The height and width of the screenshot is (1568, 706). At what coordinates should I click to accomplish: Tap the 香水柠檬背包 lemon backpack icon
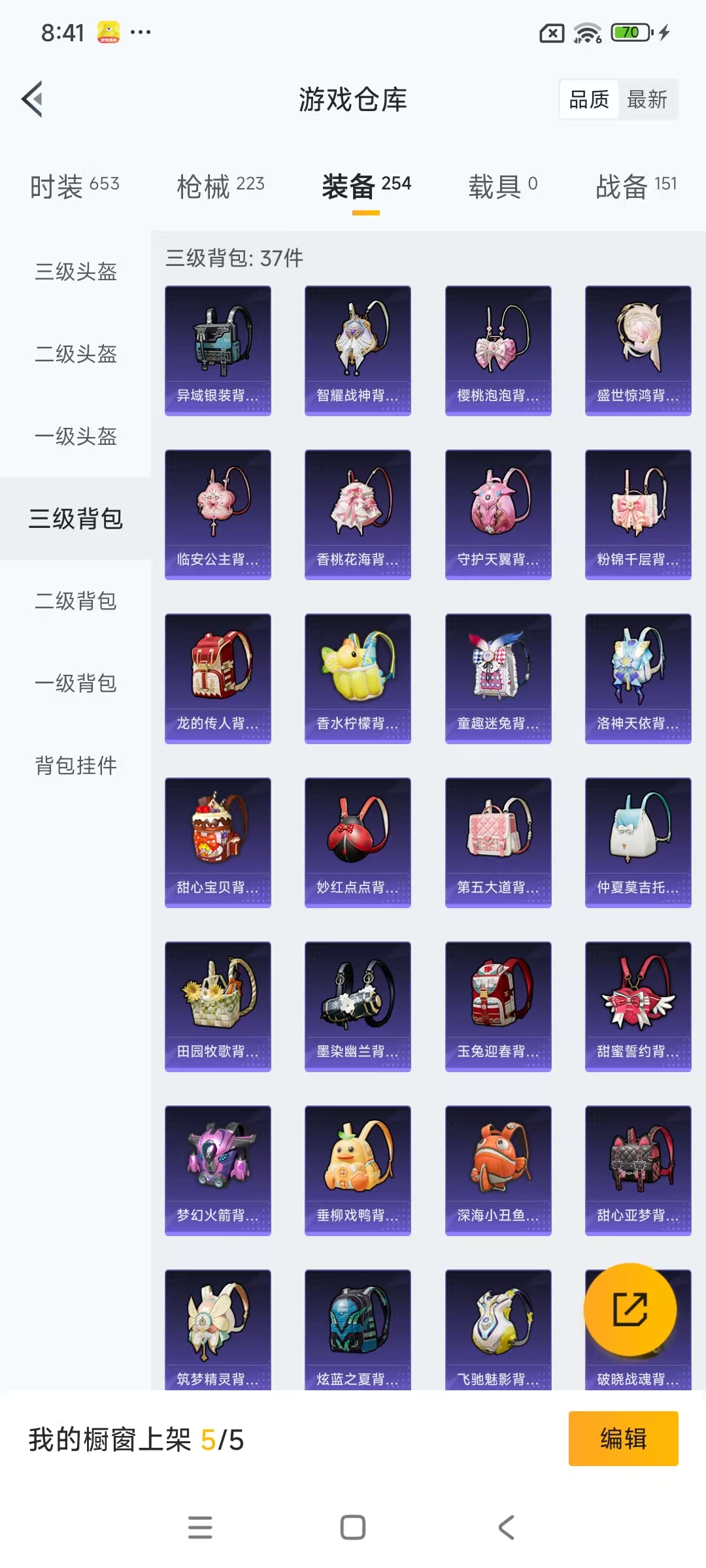pos(358,676)
